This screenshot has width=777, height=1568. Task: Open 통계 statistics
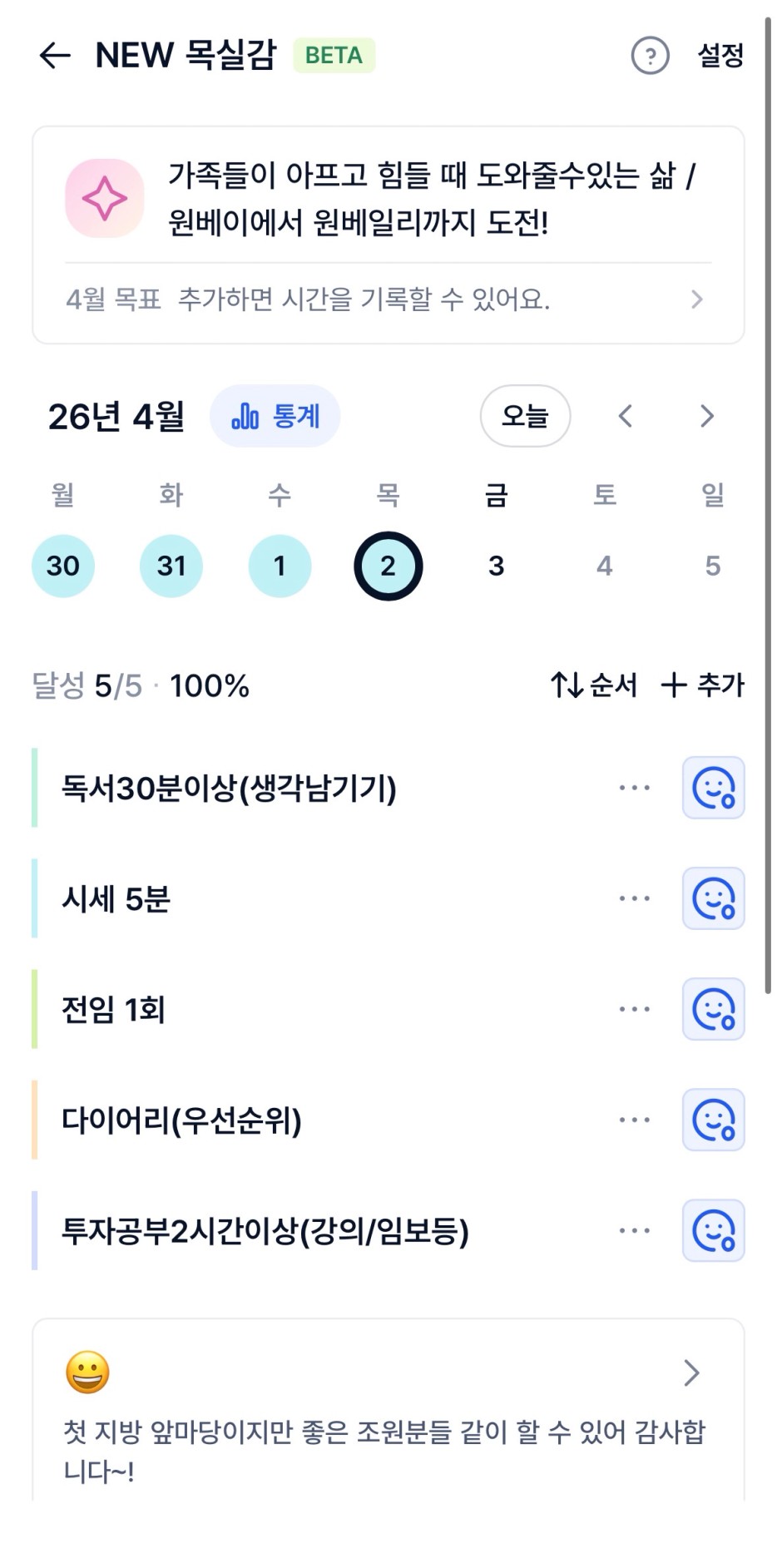[x=275, y=416]
